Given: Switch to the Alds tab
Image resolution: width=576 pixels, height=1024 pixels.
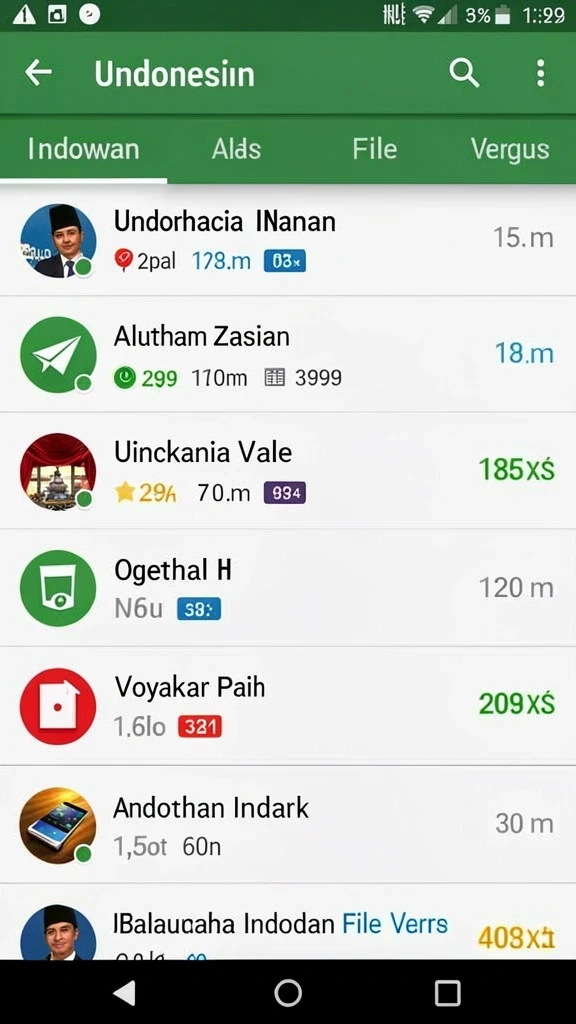Looking at the screenshot, I should click(236, 149).
